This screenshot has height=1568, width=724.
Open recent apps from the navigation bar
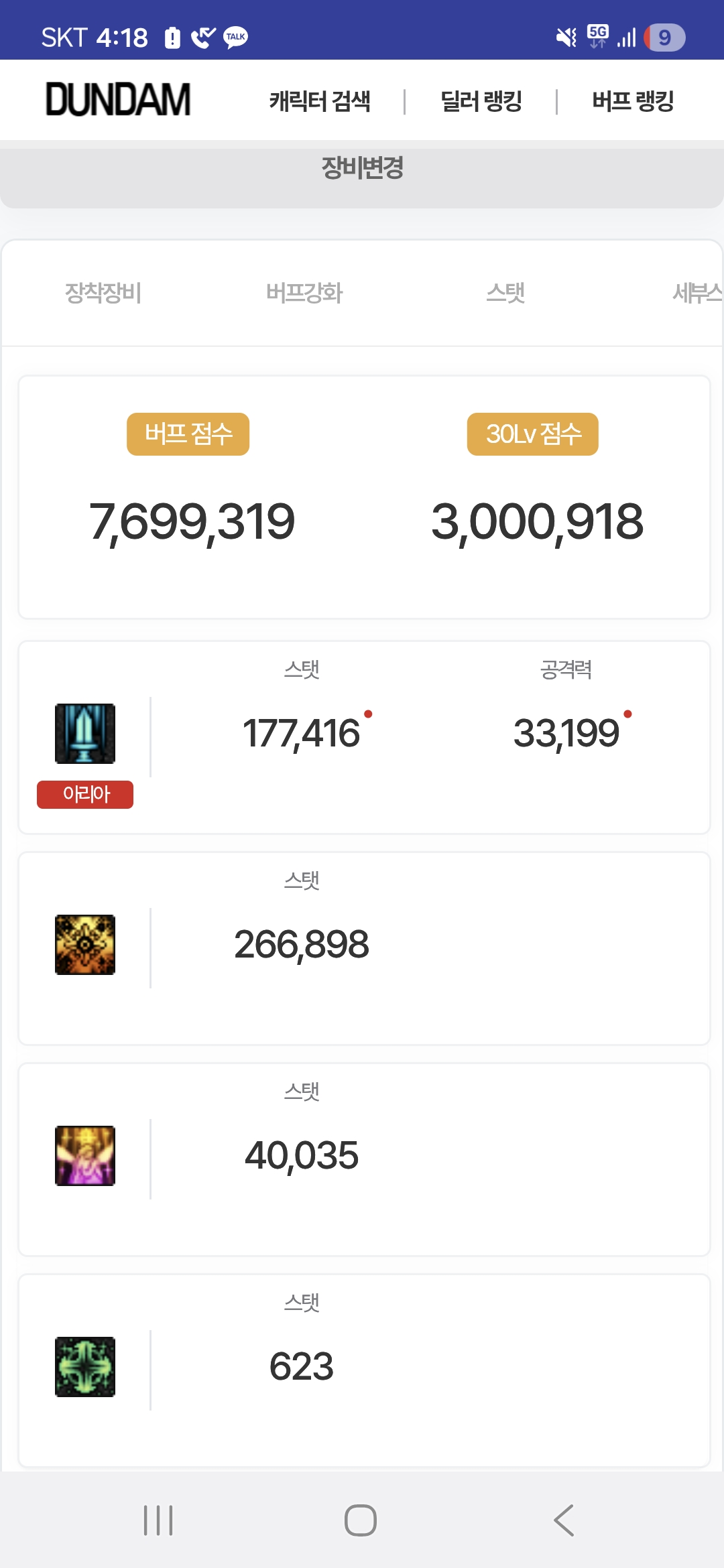[x=158, y=1520]
